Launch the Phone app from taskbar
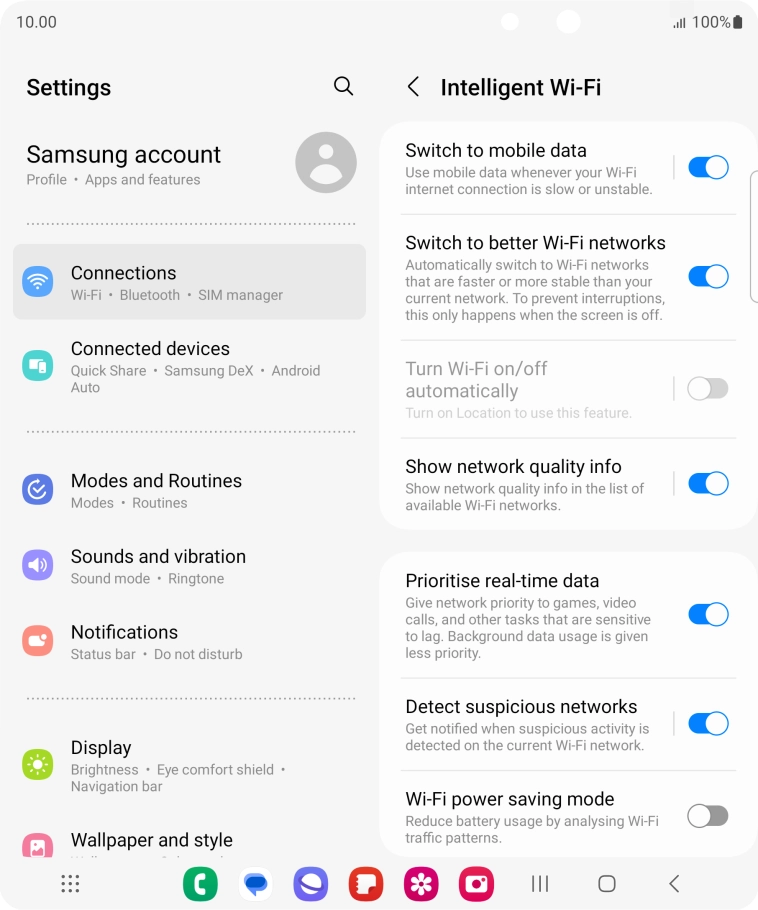This screenshot has width=758, height=910. (201, 884)
